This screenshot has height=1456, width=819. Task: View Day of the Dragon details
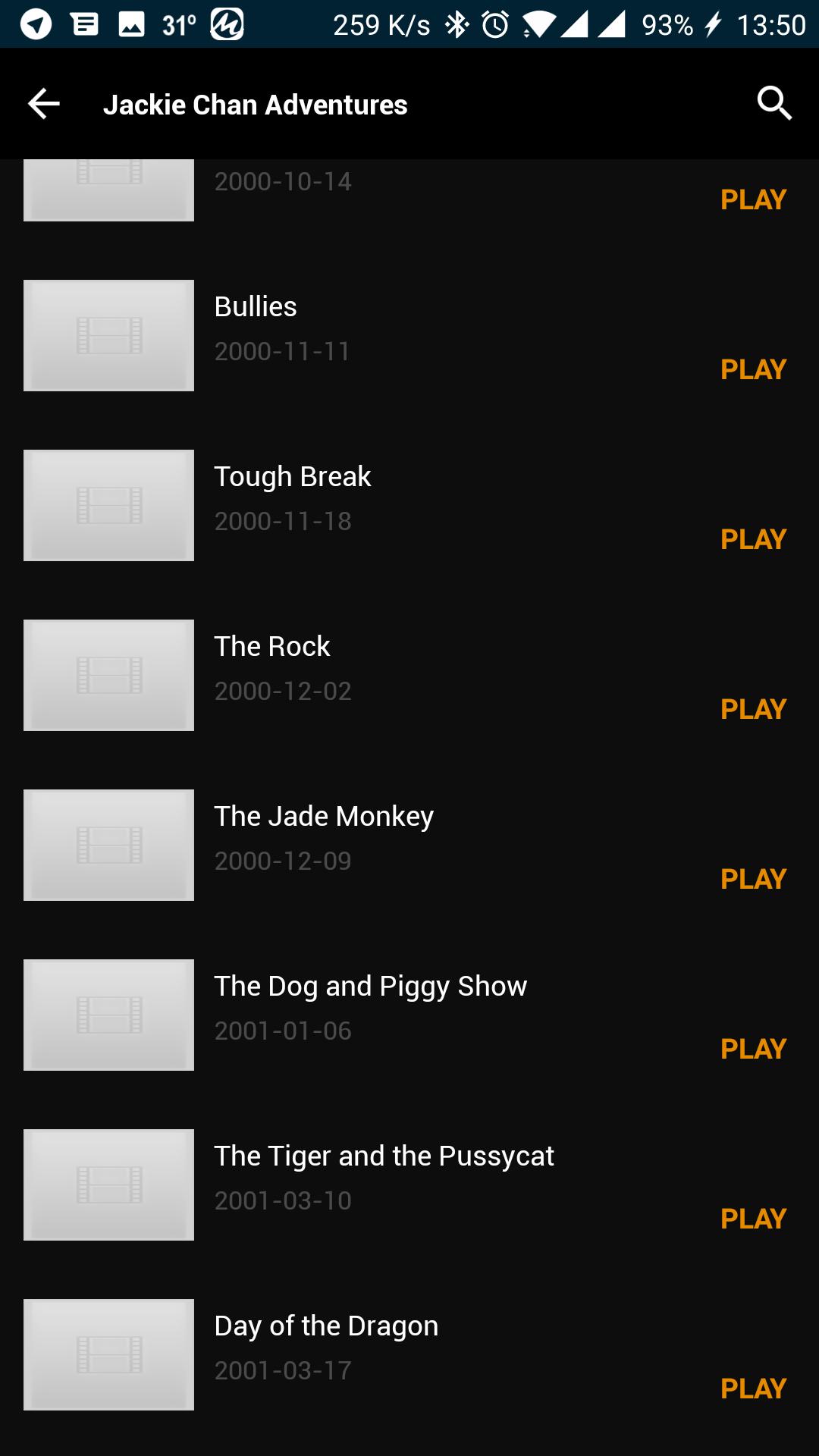pyautogui.click(x=409, y=1355)
